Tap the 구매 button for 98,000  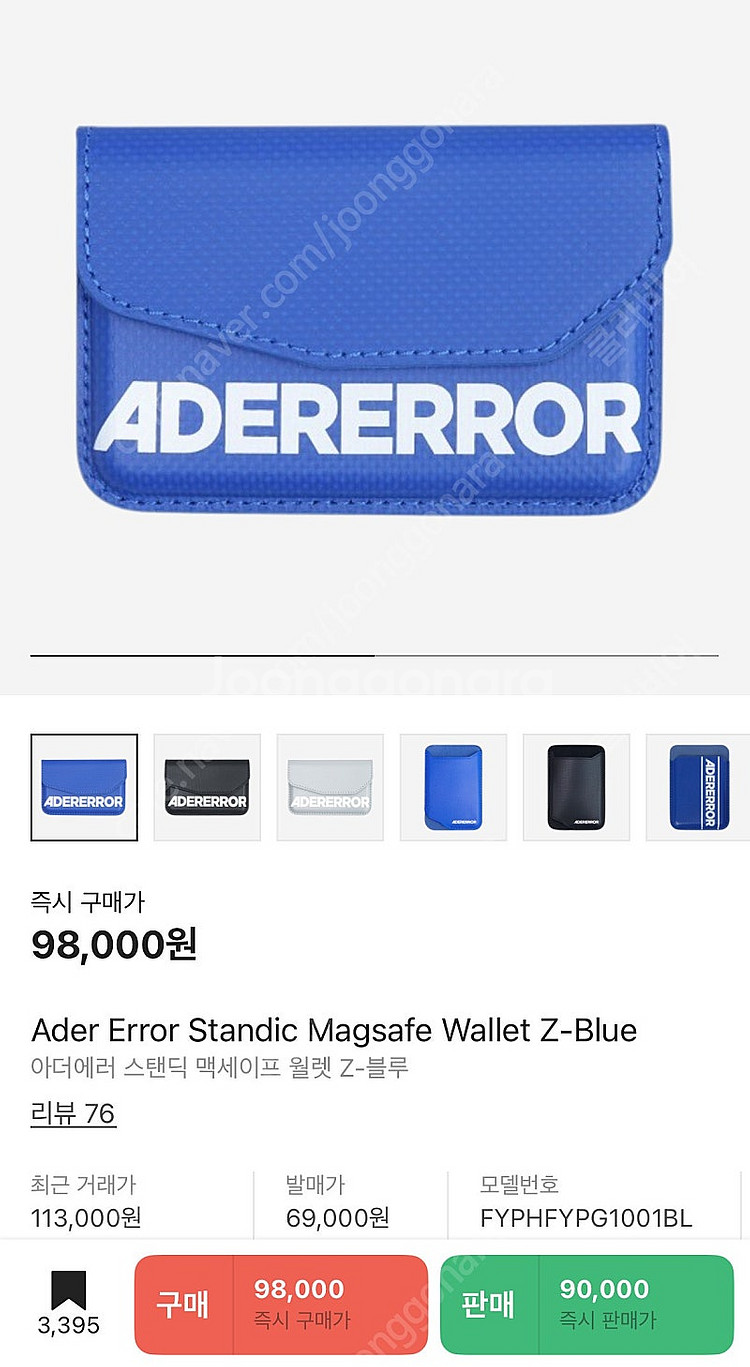pyautogui.click(x=281, y=1304)
